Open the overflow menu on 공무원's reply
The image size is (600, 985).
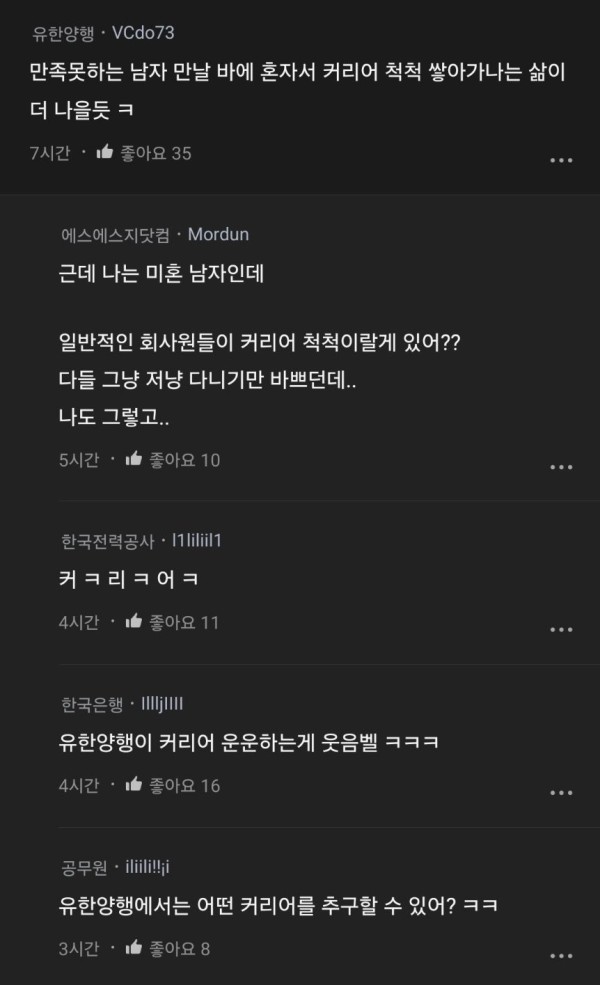(561, 955)
